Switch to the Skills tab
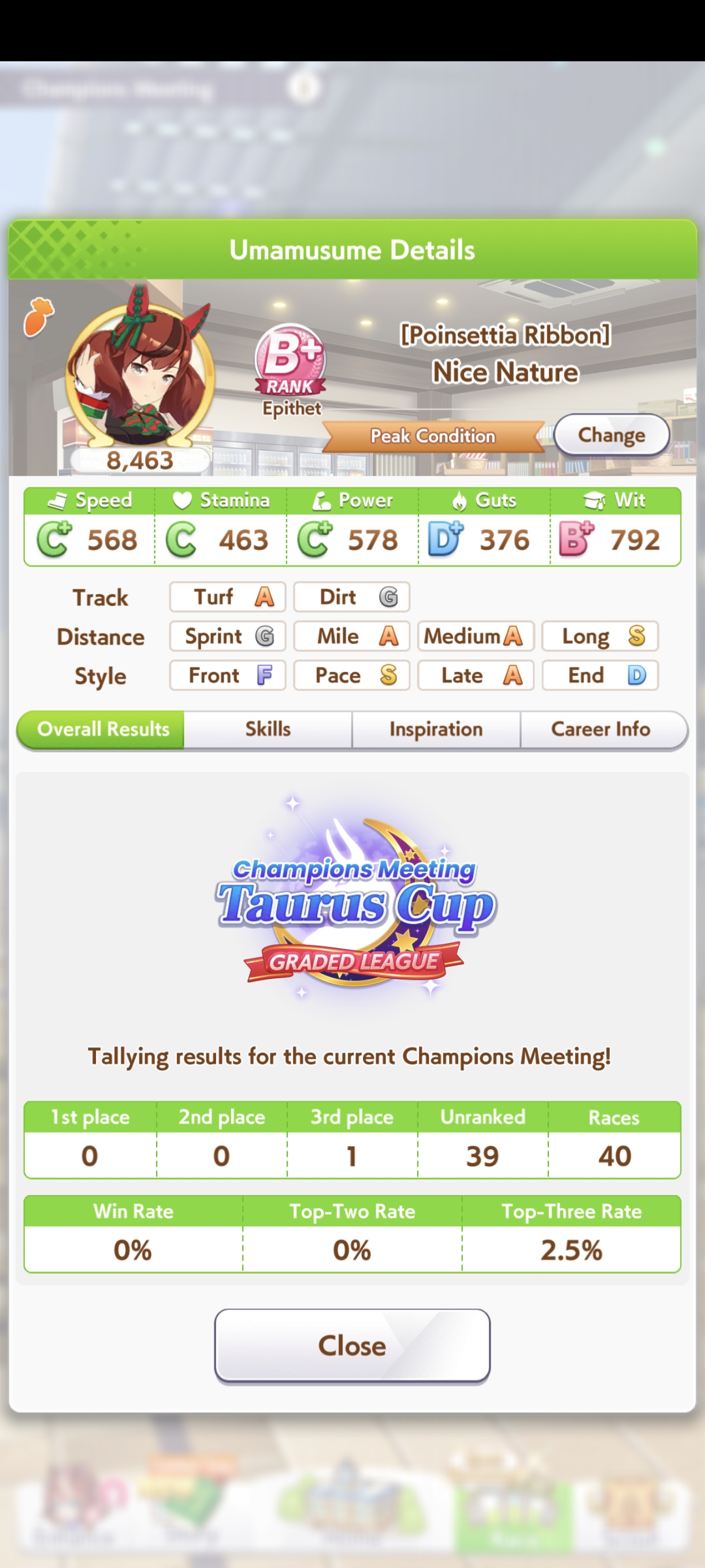The height and width of the screenshot is (1568, 705). click(268, 728)
